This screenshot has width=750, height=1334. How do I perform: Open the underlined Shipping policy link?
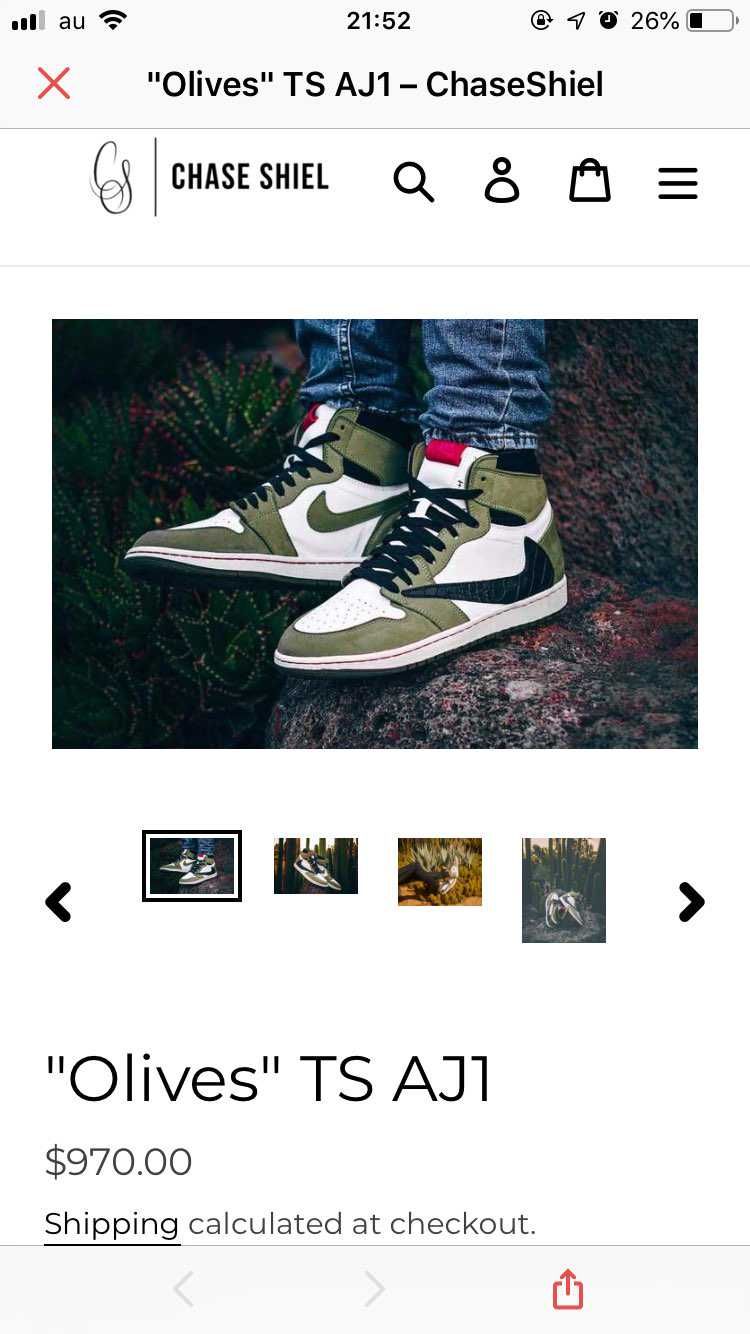pyautogui.click(x=112, y=1224)
